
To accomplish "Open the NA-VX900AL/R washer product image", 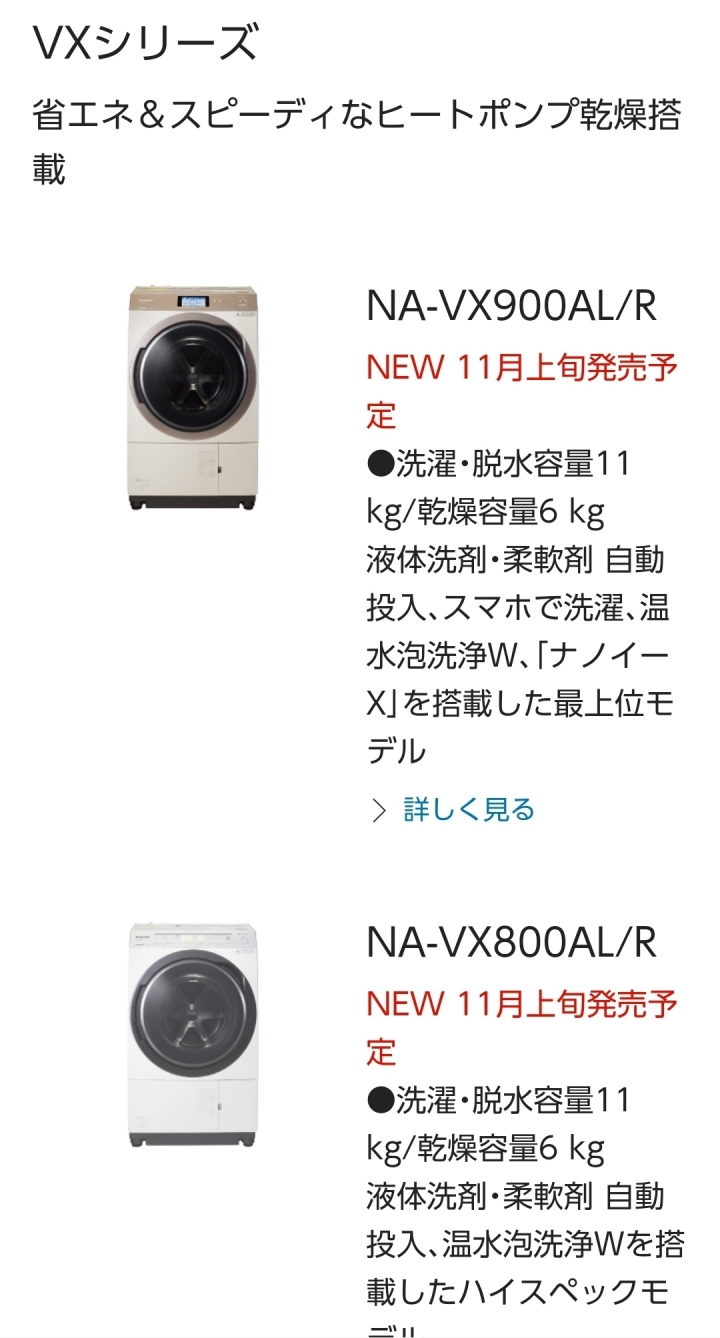I will pyautogui.click(x=193, y=398).
